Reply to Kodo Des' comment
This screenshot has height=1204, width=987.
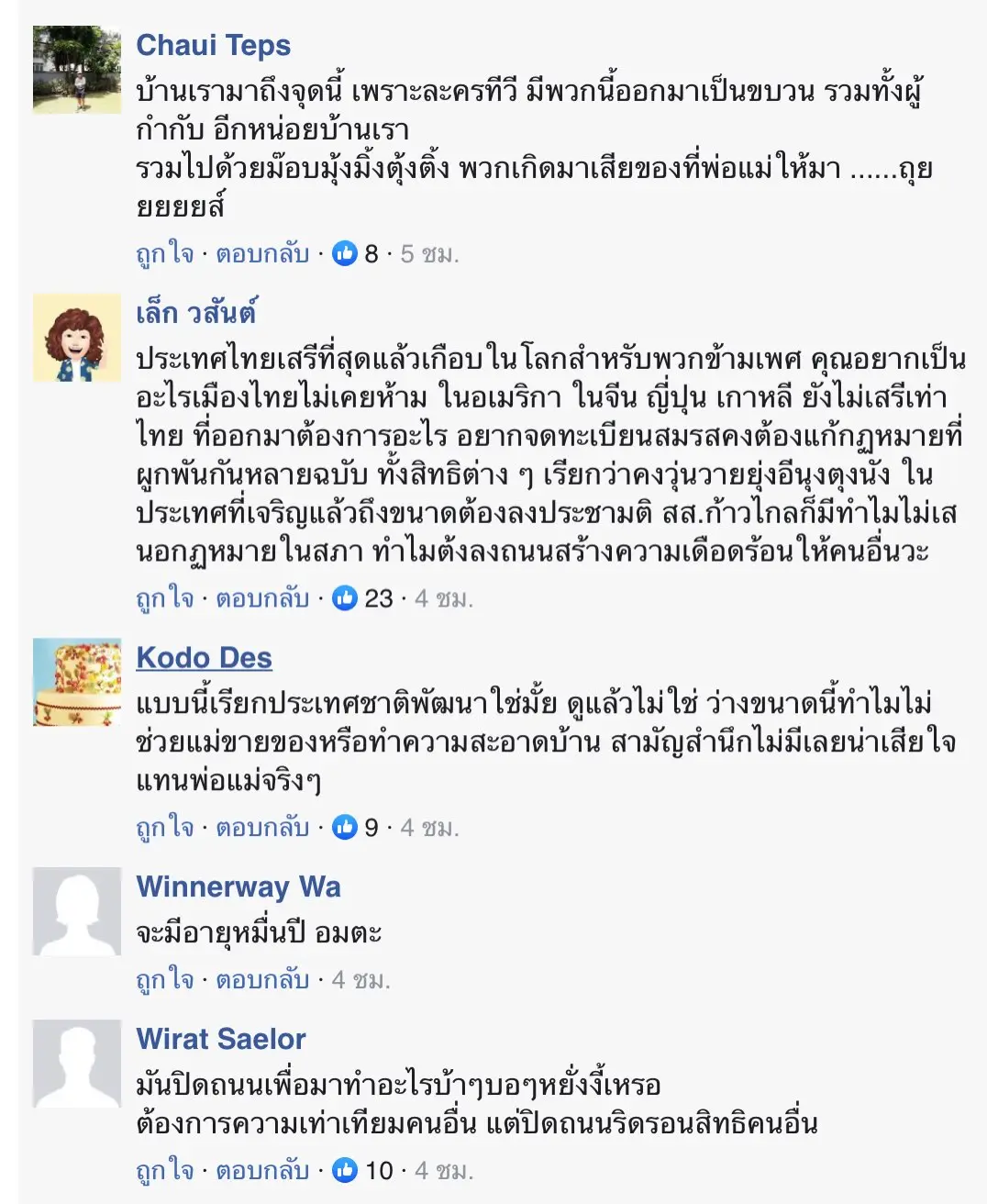pyautogui.click(x=262, y=827)
